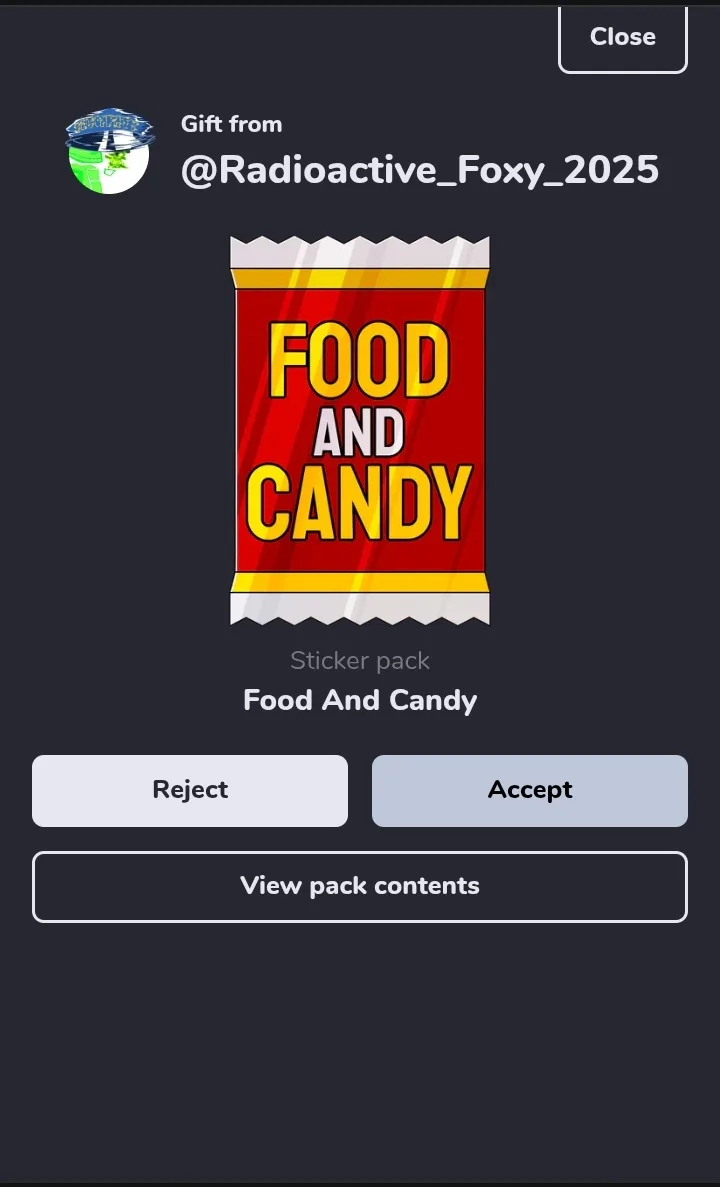Close the gift dialog

tap(622, 38)
